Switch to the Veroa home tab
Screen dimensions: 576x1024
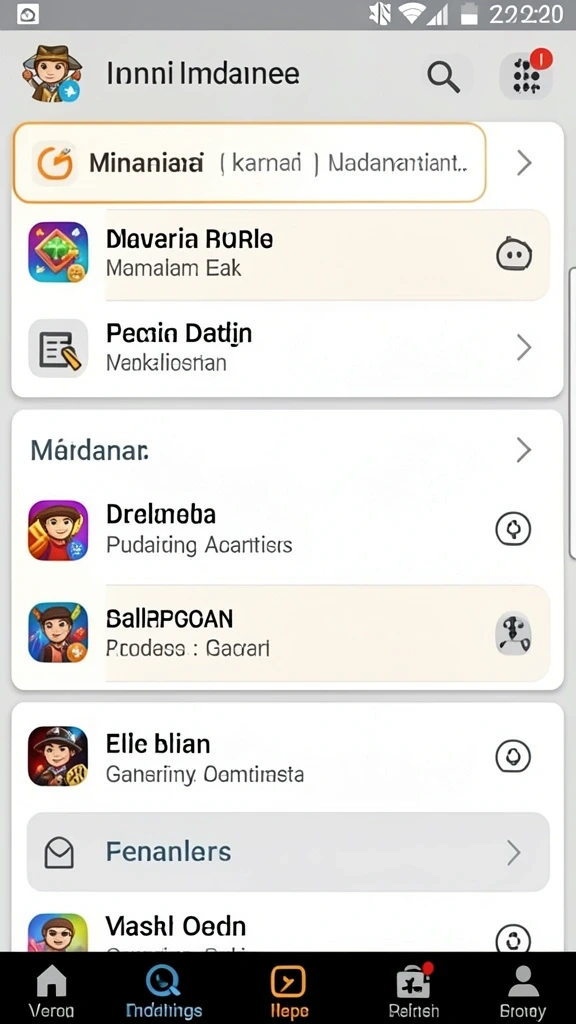tap(51, 990)
